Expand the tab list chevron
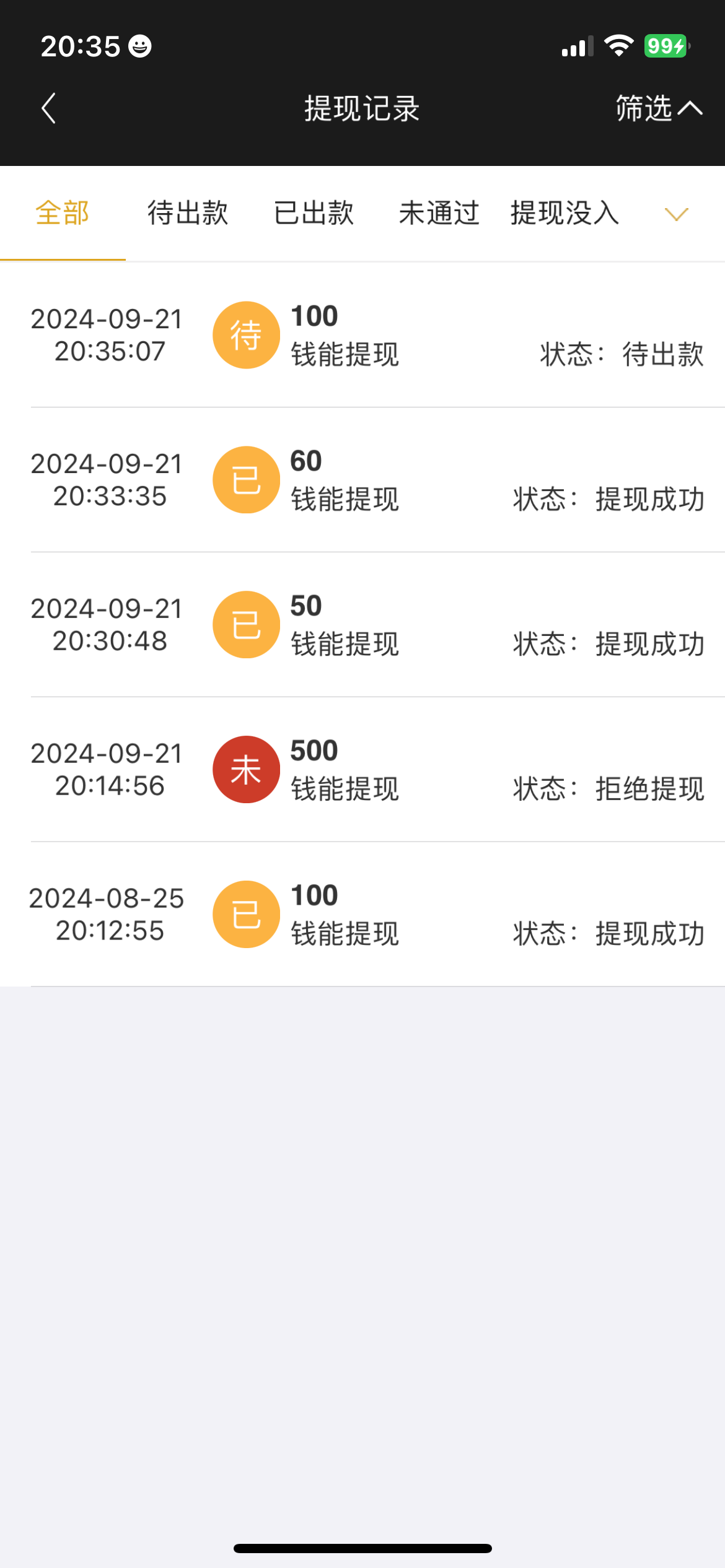This screenshot has height=1568, width=725. (x=676, y=214)
